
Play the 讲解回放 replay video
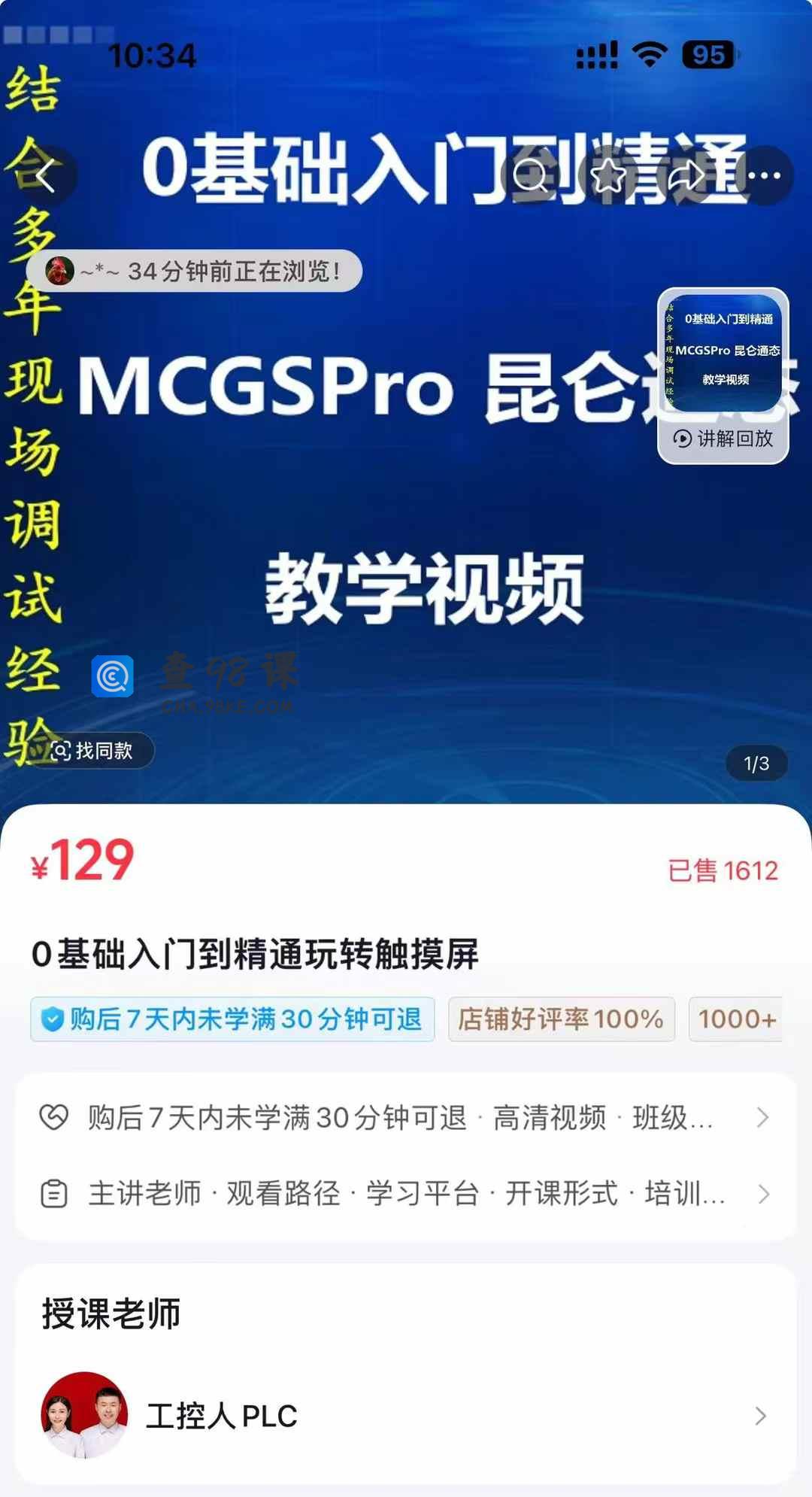pyautogui.click(x=723, y=376)
